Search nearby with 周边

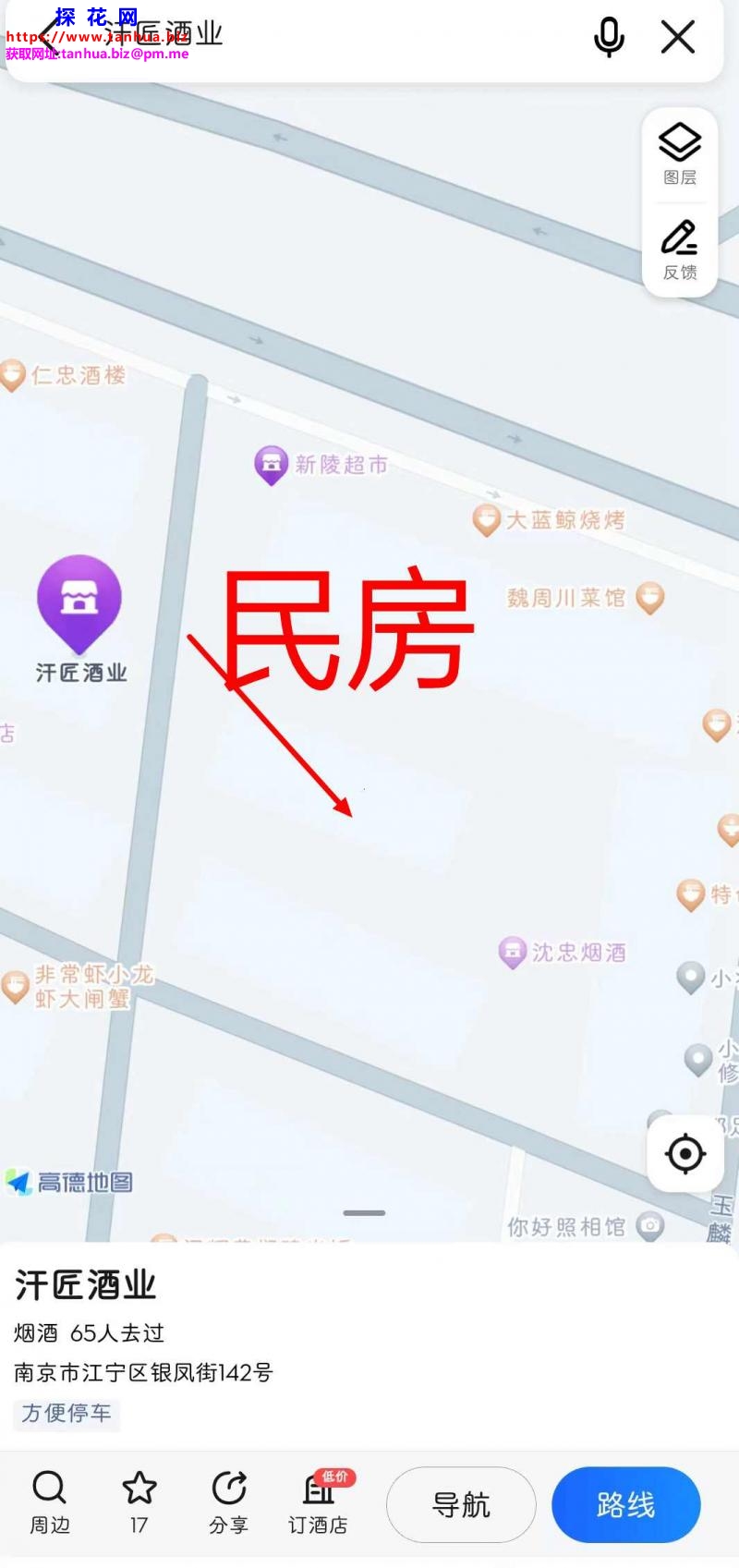[x=49, y=1503]
